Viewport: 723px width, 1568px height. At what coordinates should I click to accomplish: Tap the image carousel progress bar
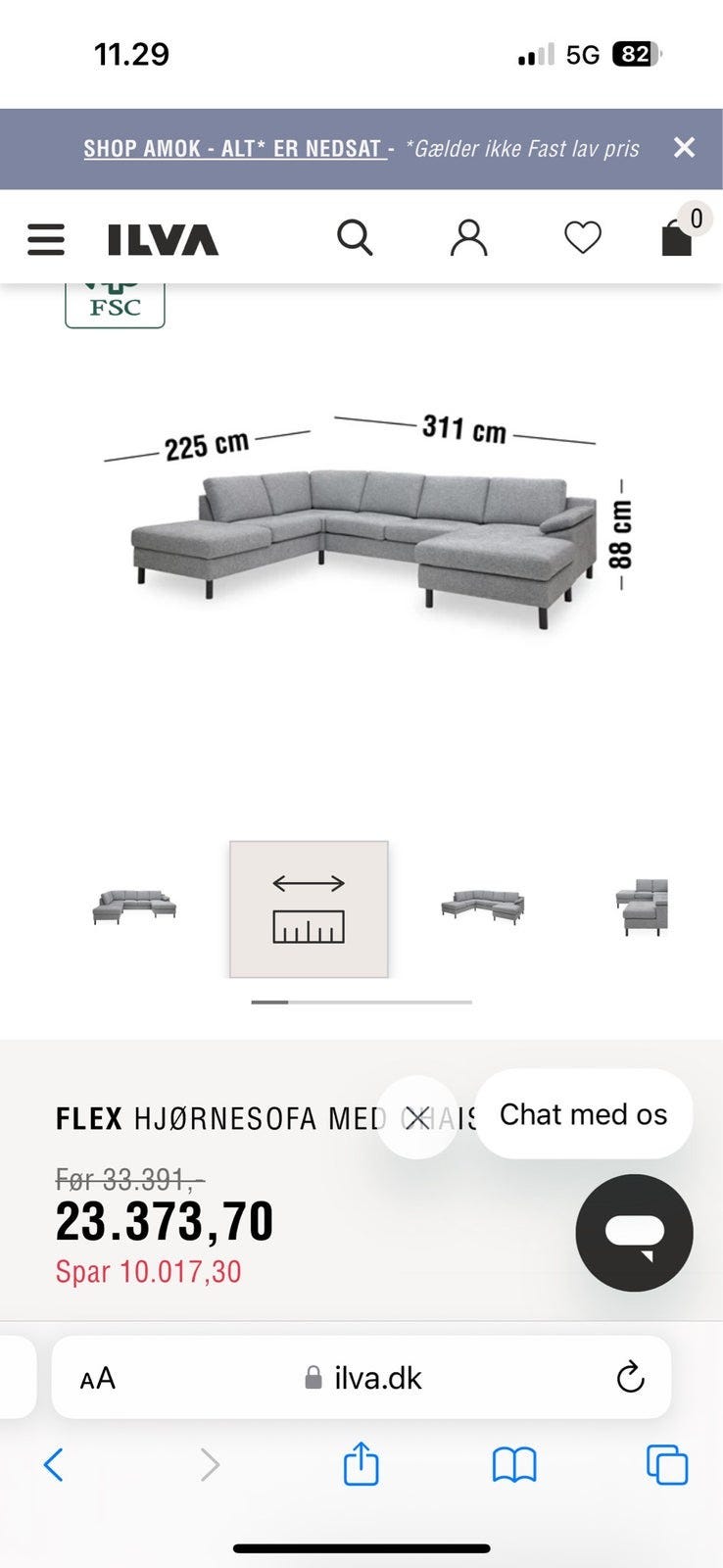click(361, 1002)
